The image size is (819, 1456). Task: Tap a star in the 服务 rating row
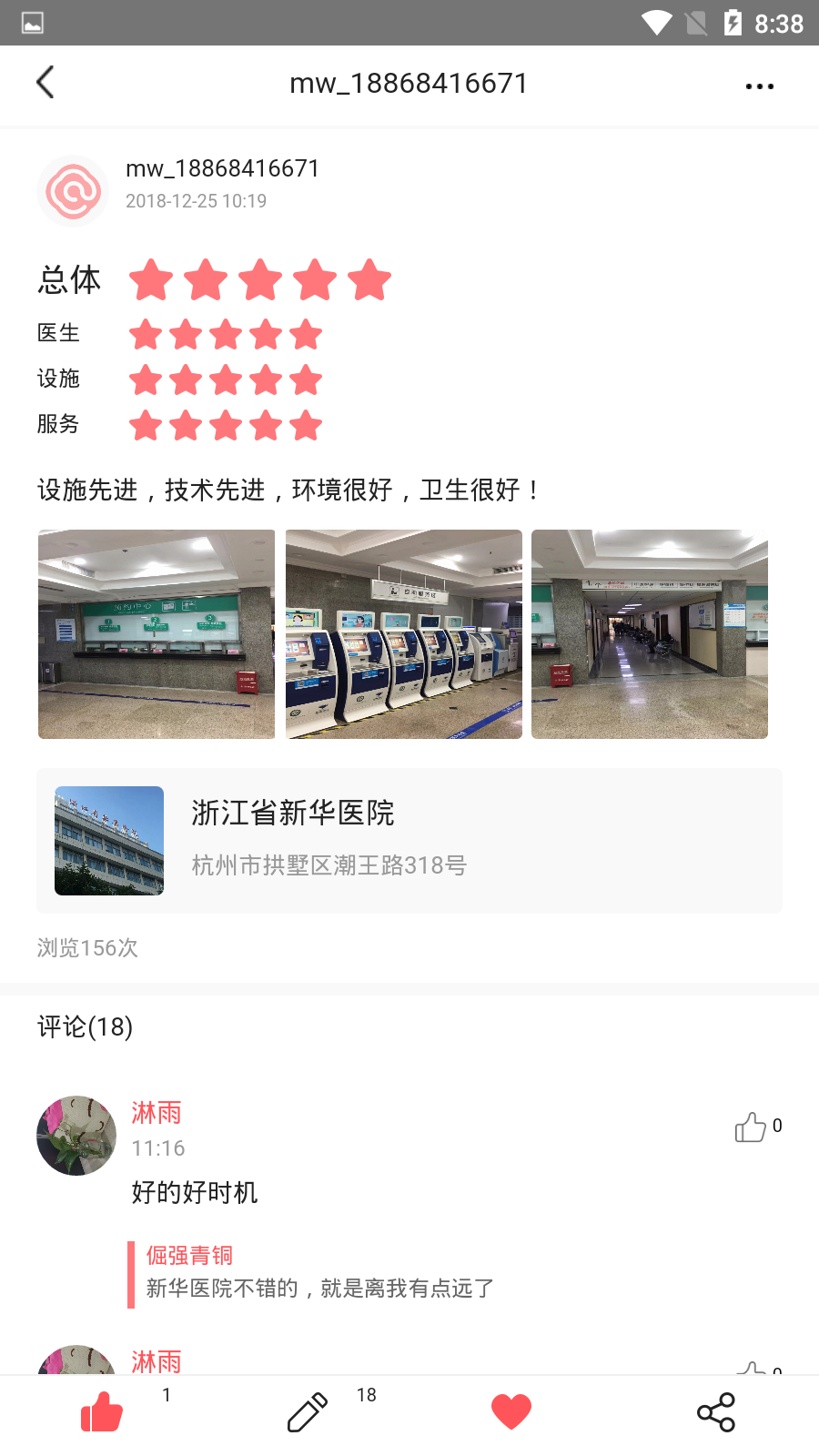(x=227, y=424)
